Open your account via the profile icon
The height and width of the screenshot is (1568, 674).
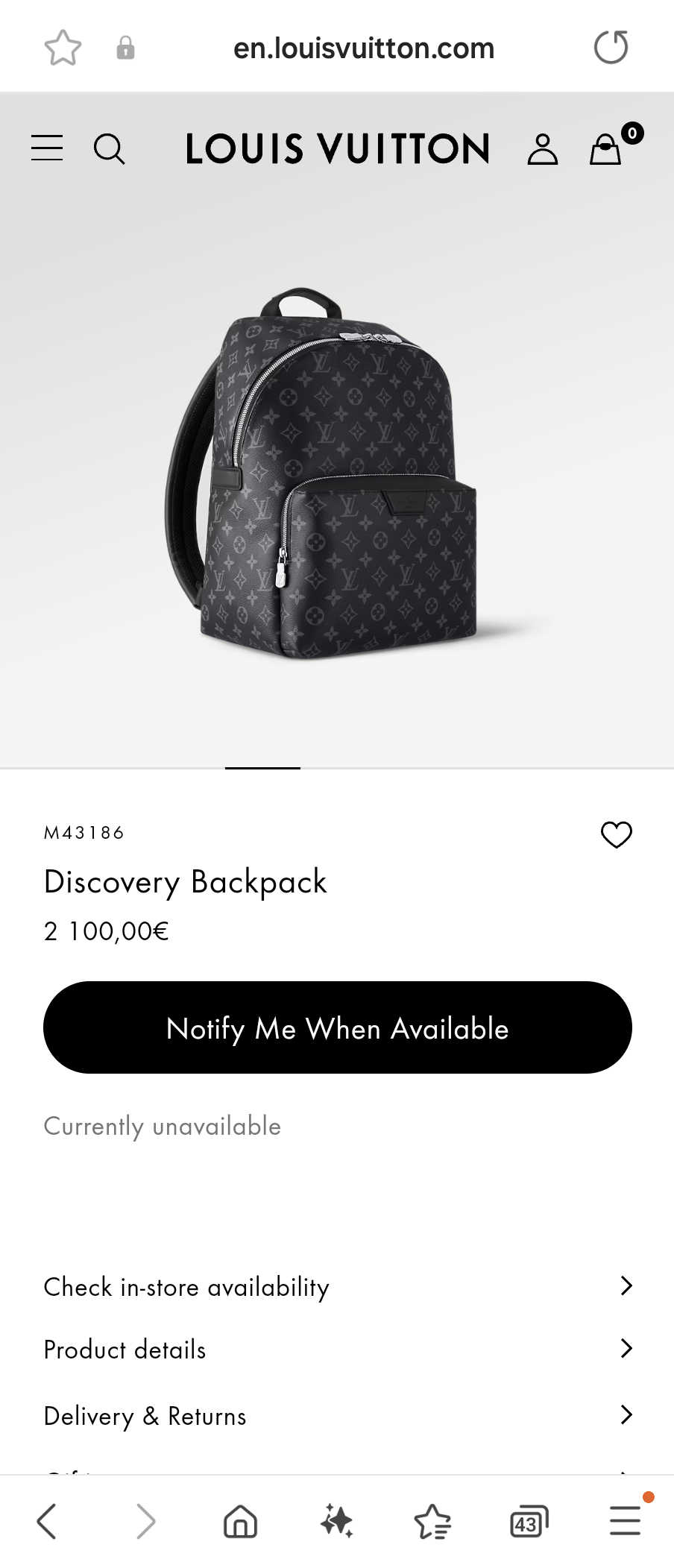543,148
